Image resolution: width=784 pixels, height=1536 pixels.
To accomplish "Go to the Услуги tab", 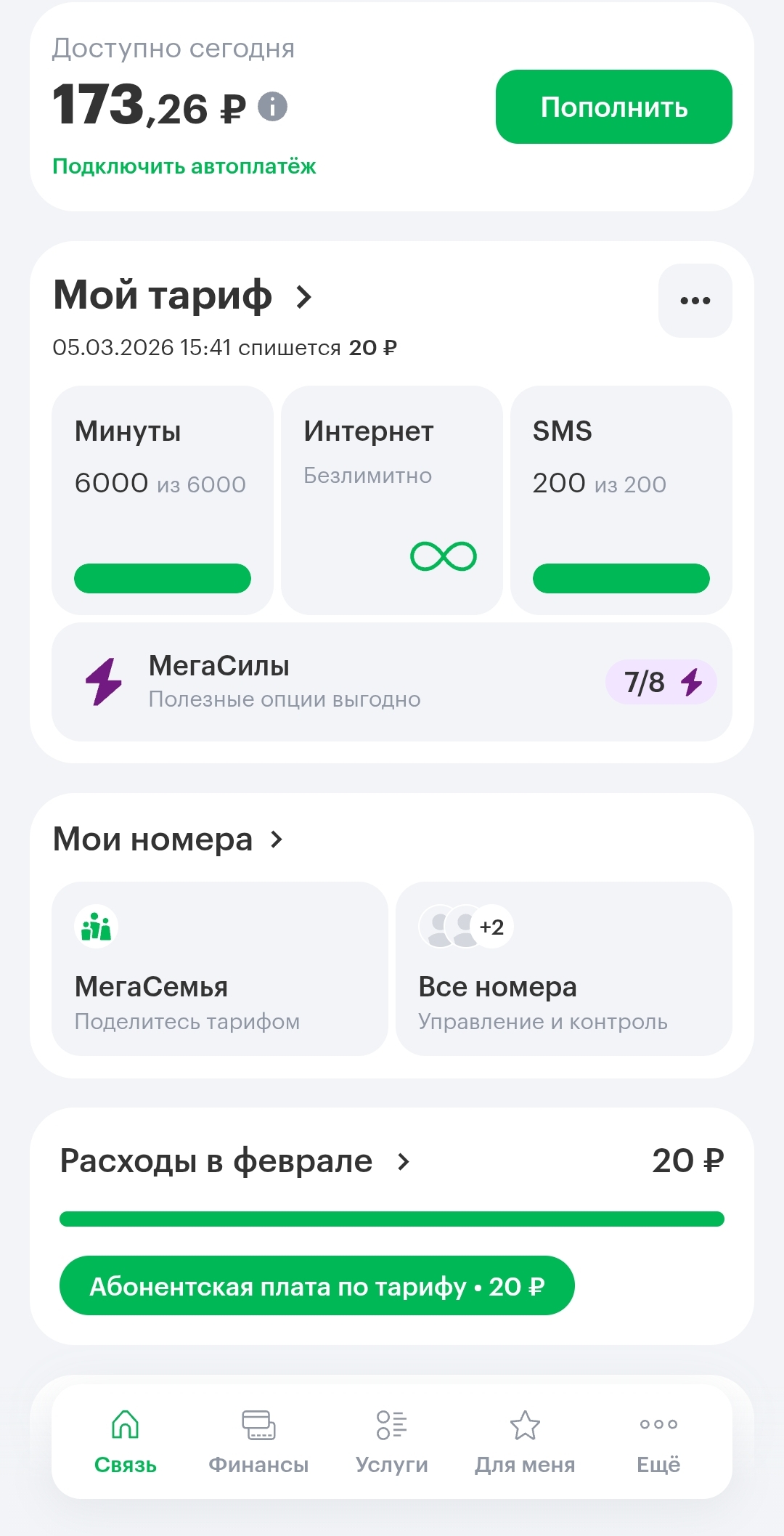I will tap(391, 1442).
